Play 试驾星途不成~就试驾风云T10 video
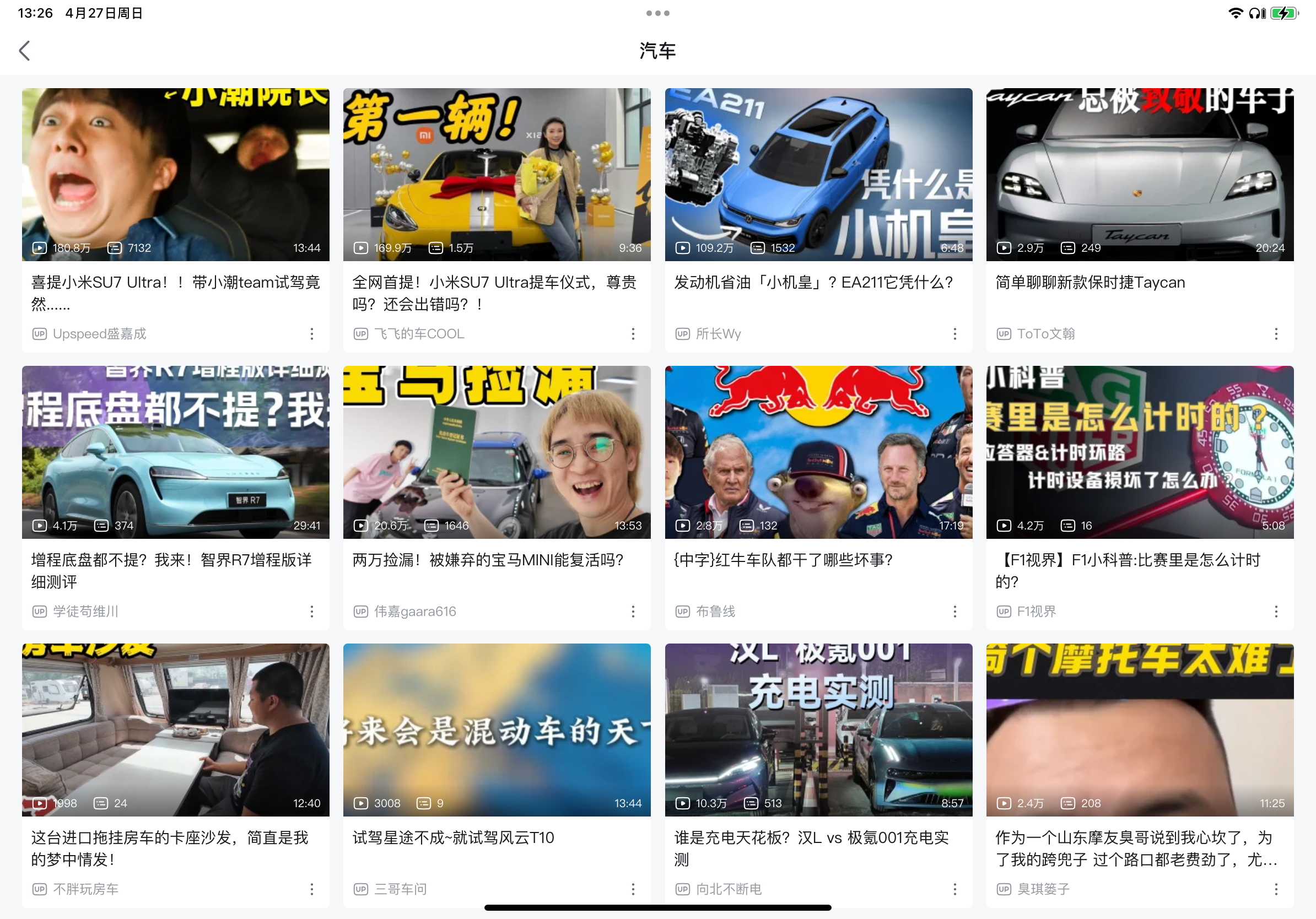 coord(497,729)
